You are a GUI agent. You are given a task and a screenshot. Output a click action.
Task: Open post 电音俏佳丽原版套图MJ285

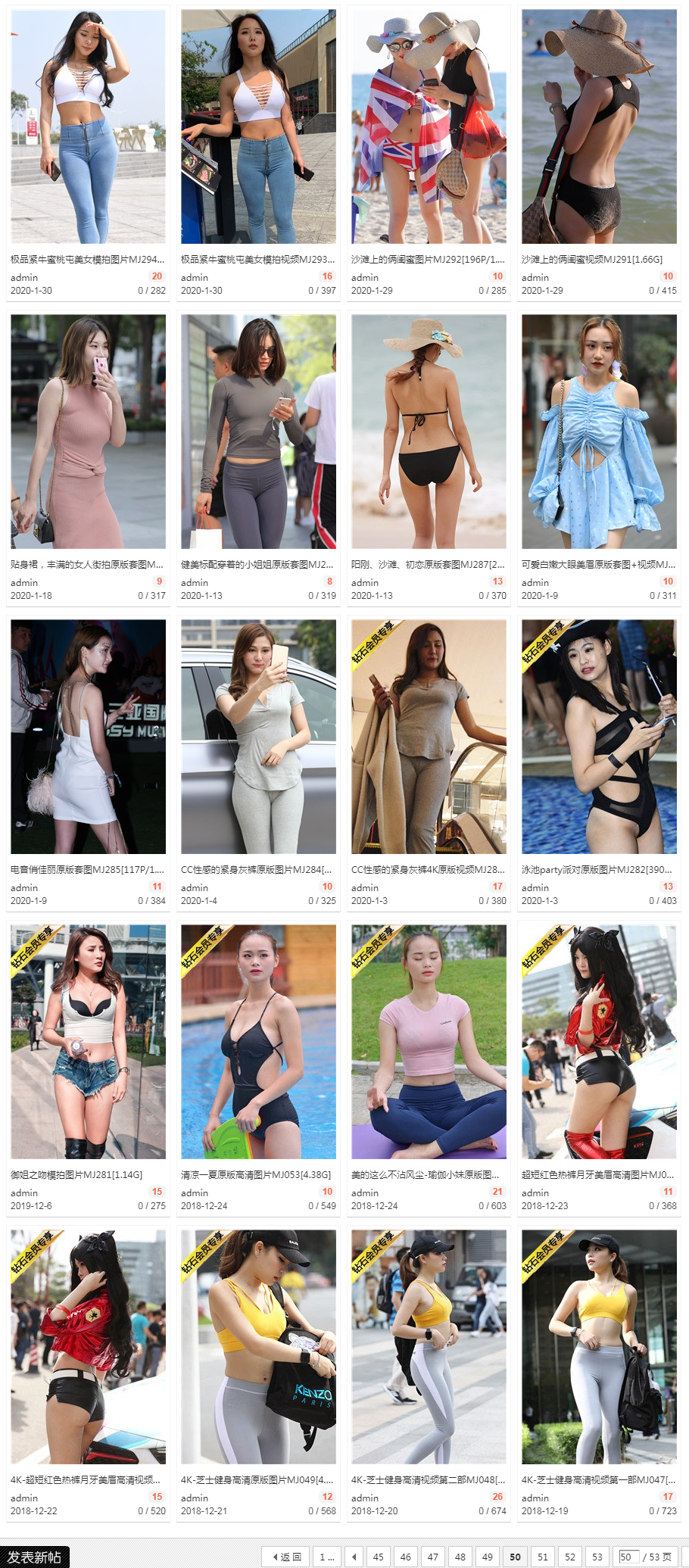tap(87, 869)
